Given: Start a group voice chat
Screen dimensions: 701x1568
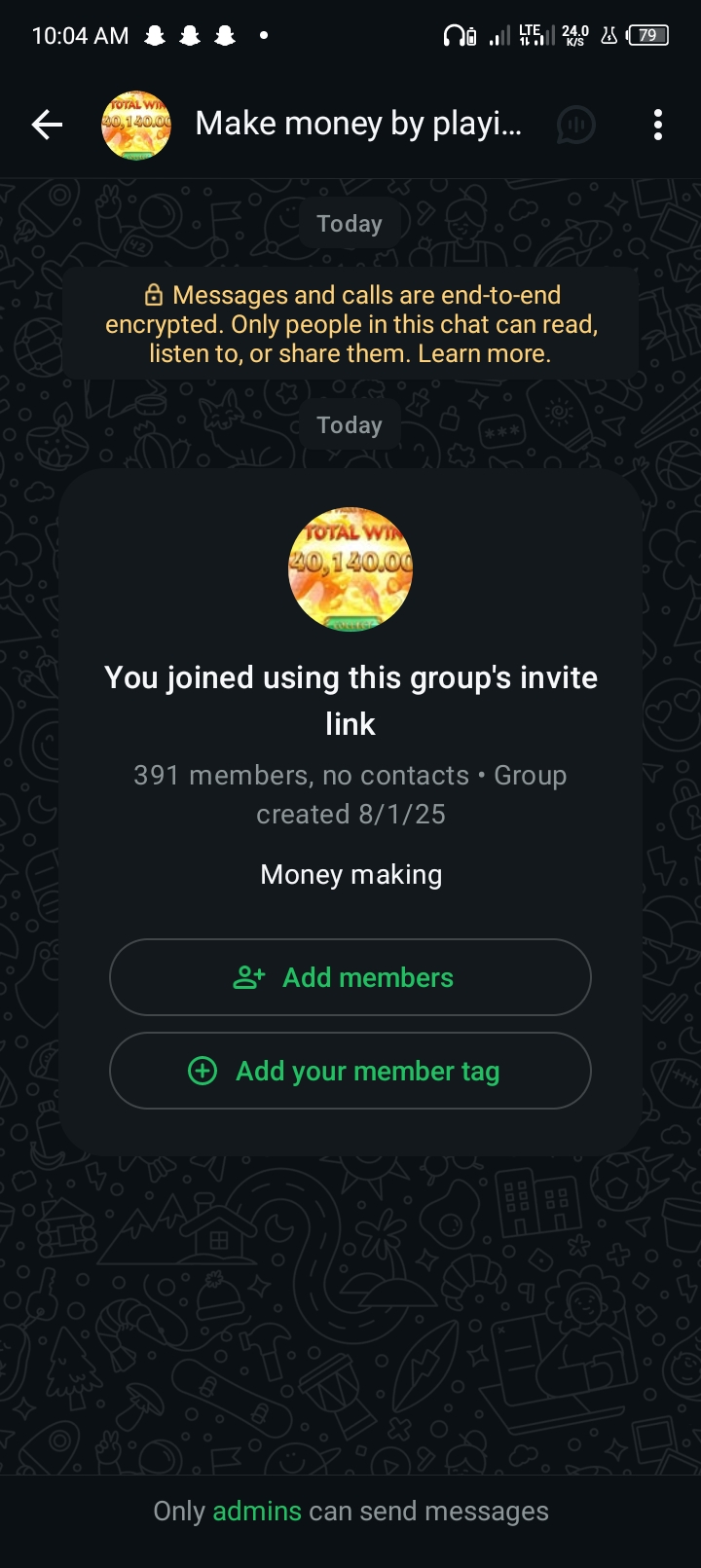Looking at the screenshot, I should click(x=575, y=125).
